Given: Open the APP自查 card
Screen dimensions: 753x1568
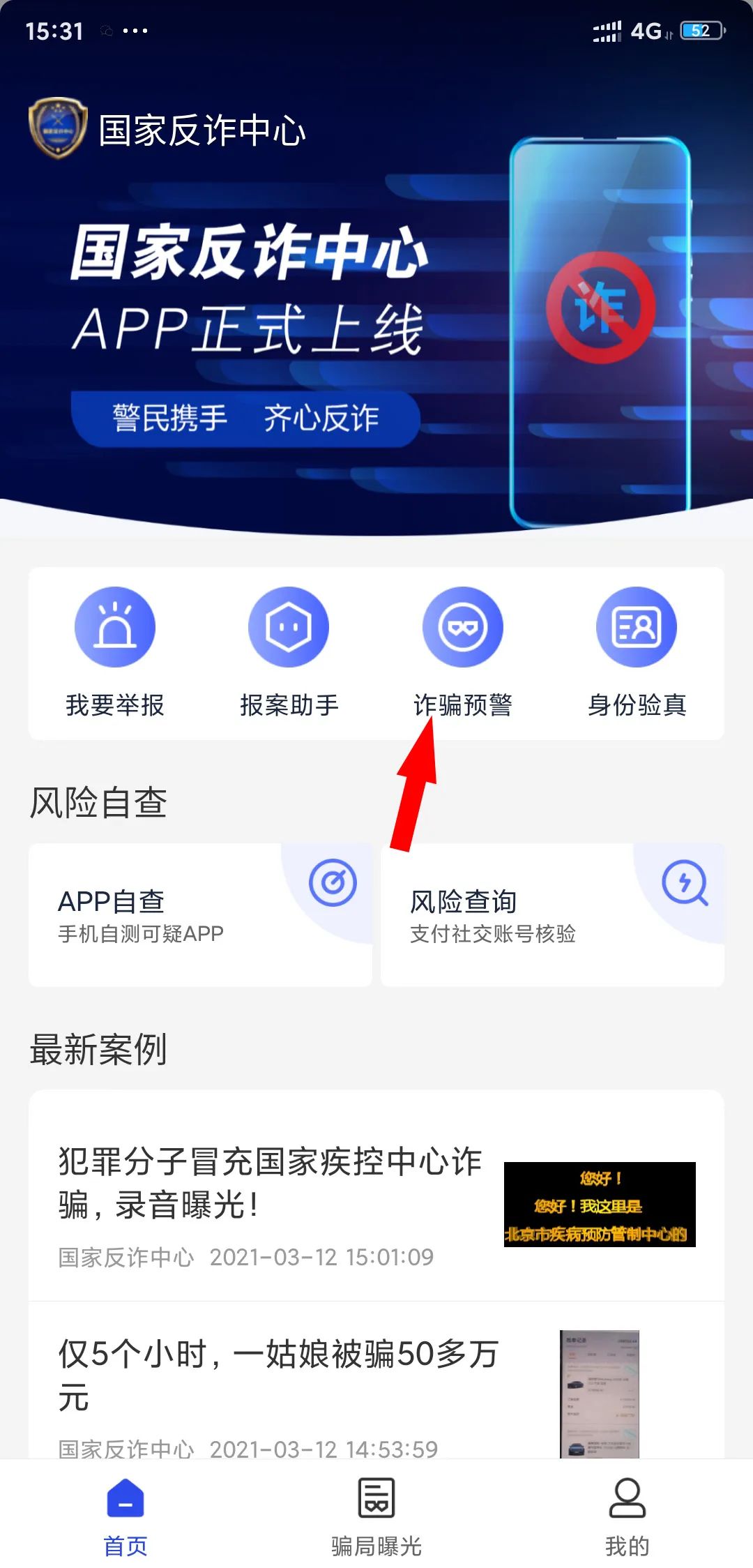Looking at the screenshot, I should point(200,914).
